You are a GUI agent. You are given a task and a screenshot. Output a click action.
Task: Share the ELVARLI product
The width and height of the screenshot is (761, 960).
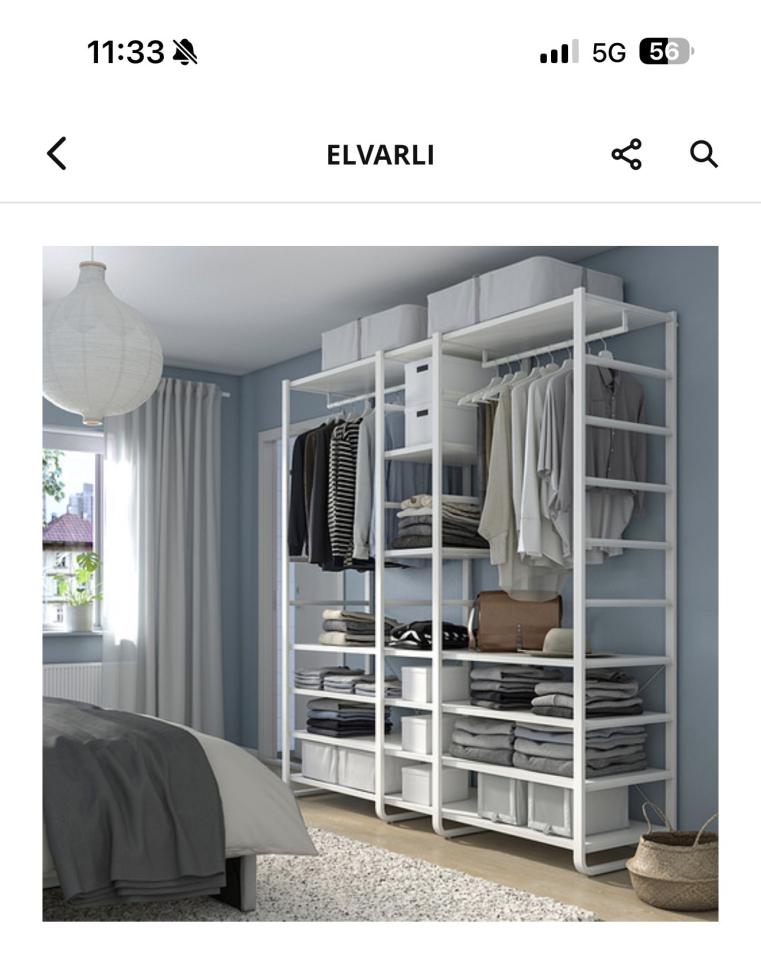pyautogui.click(x=627, y=155)
